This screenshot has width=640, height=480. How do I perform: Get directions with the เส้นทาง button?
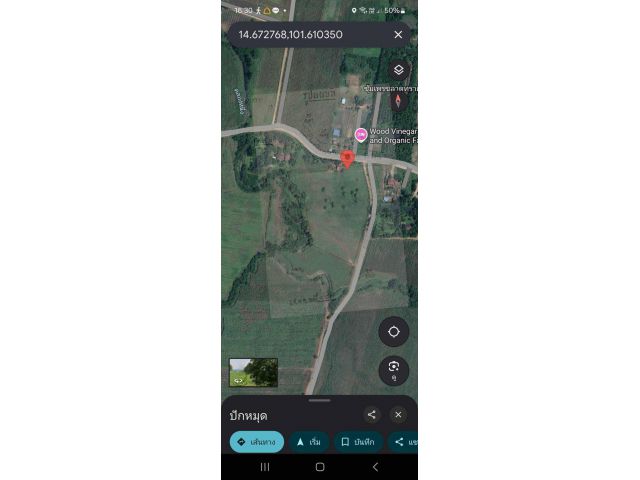pos(256,441)
